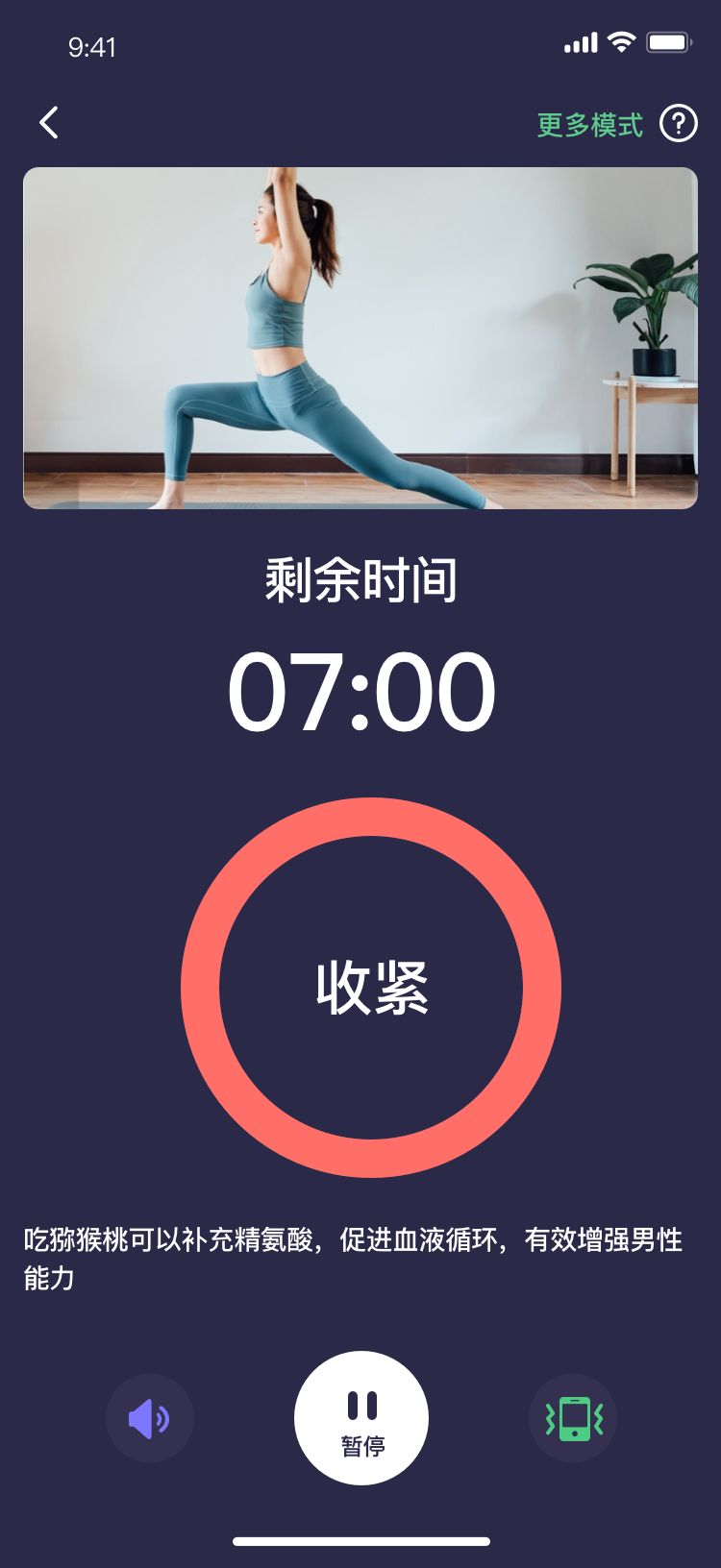Pause the workout with 暂停 button
721x1568 pixels.
coord(361,1418)
